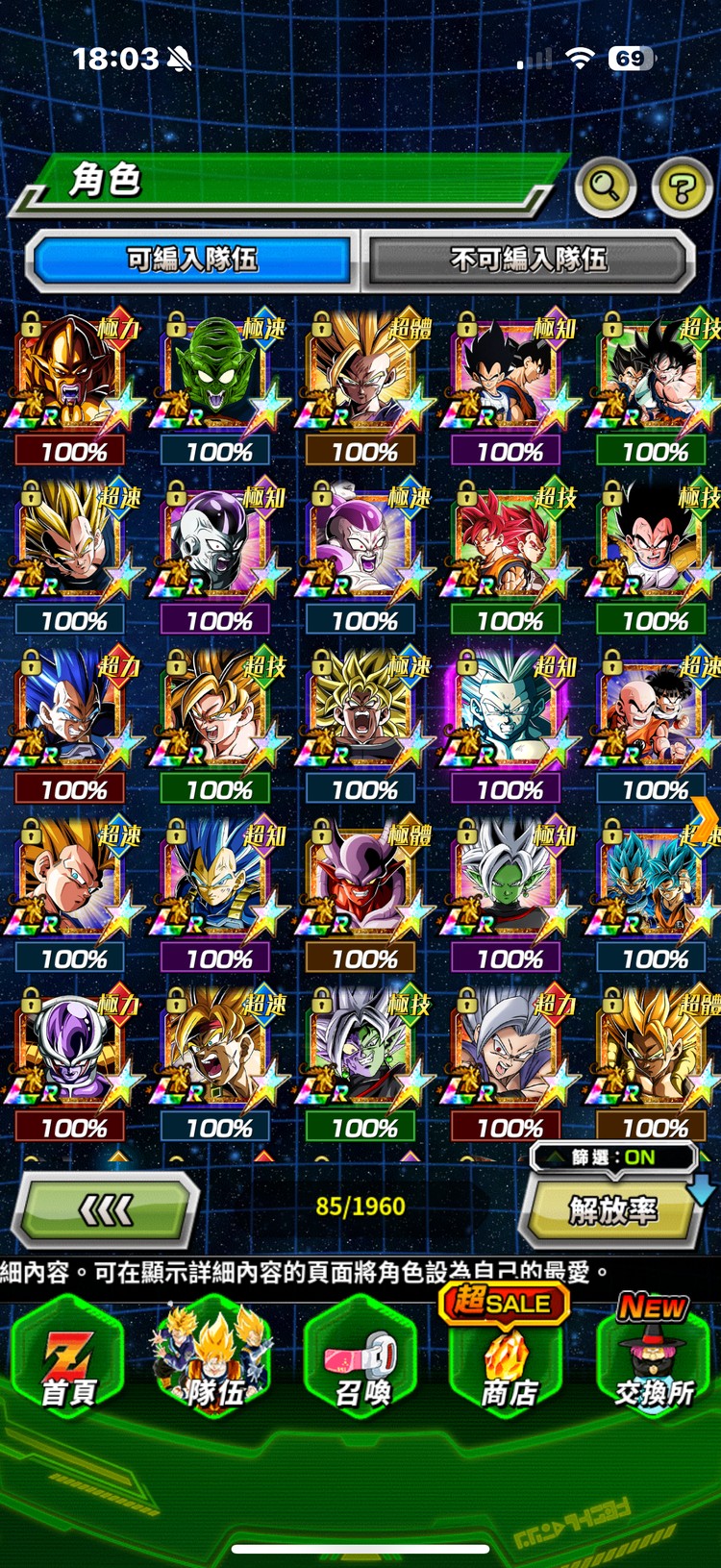Open the question mark help icon
This screenshot has width=721, height=1568.
682,187
